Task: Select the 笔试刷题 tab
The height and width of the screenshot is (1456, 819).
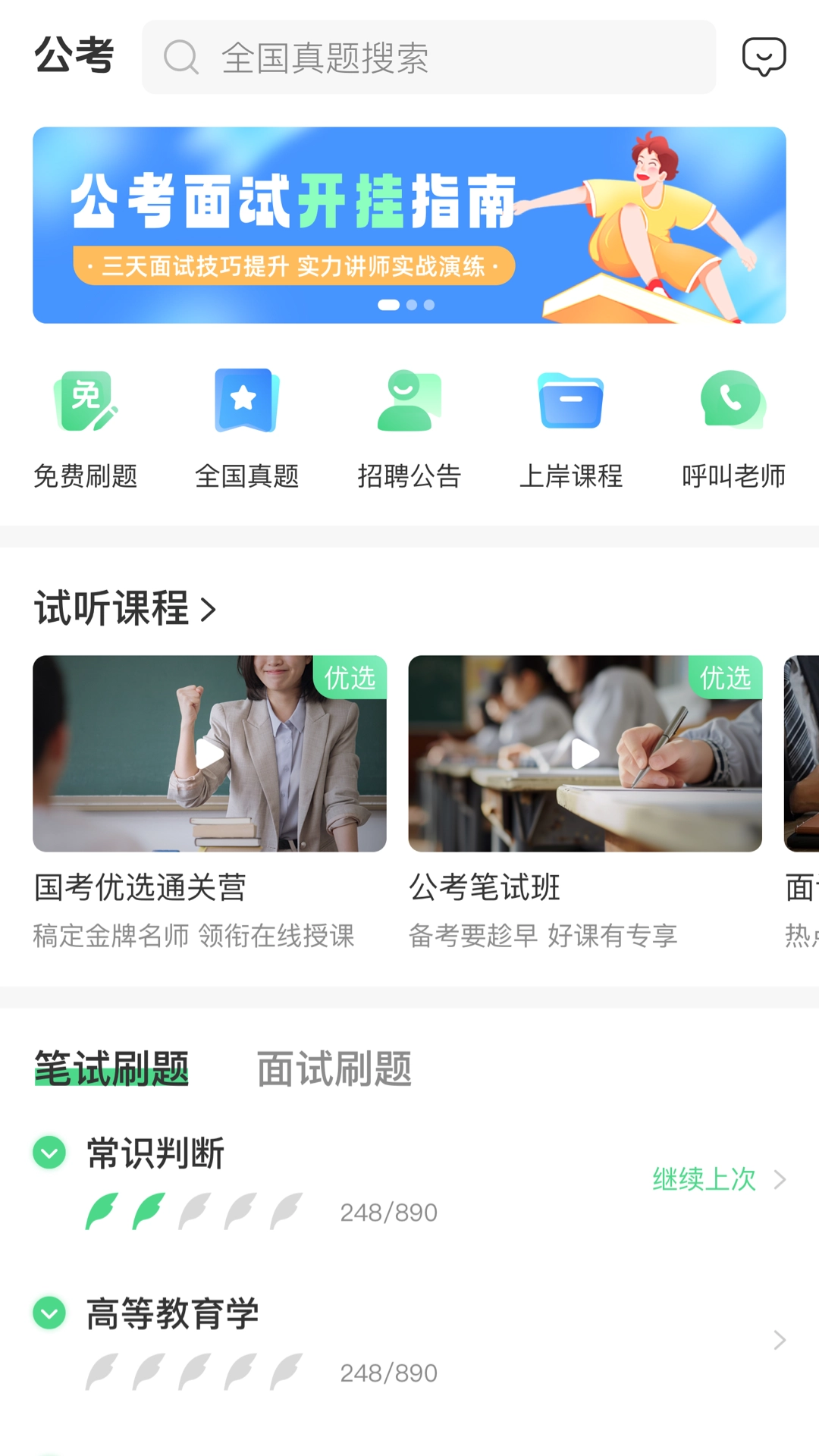Action: pos(111,1071)
